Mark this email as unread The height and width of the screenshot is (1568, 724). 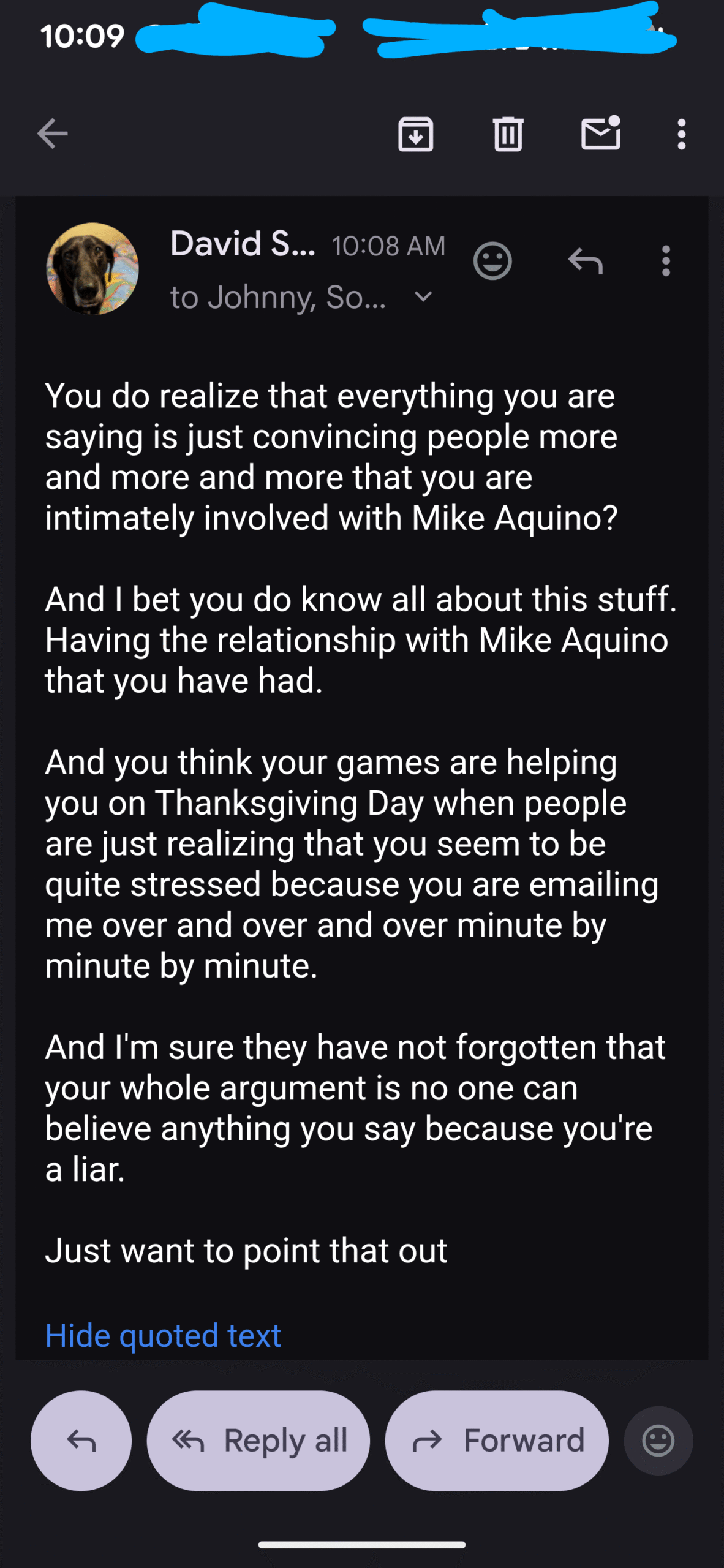pos(600,134)
